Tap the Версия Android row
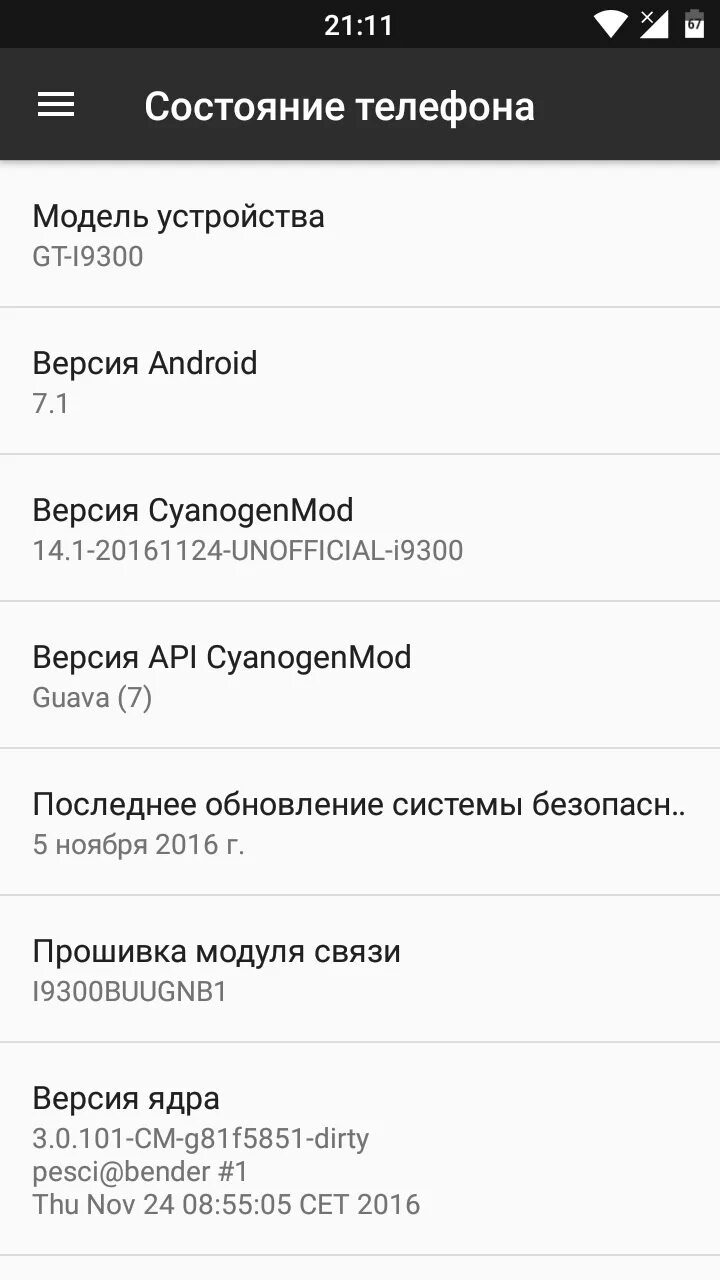 tap(360, 382)
